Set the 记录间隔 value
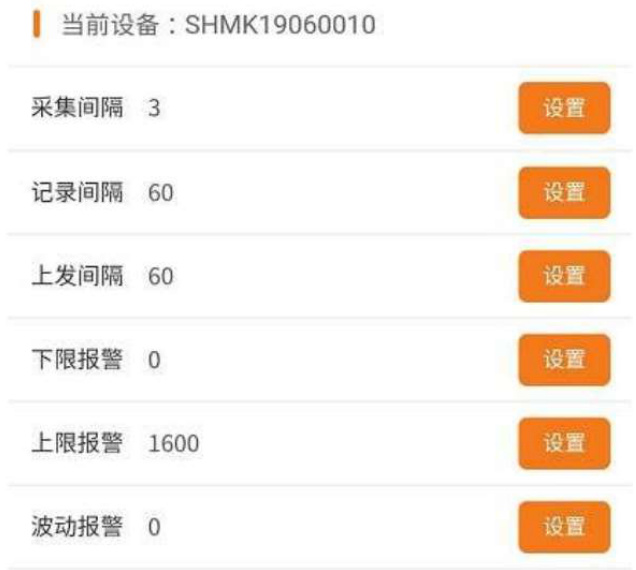The image size is (636, 570). (563, 192)
